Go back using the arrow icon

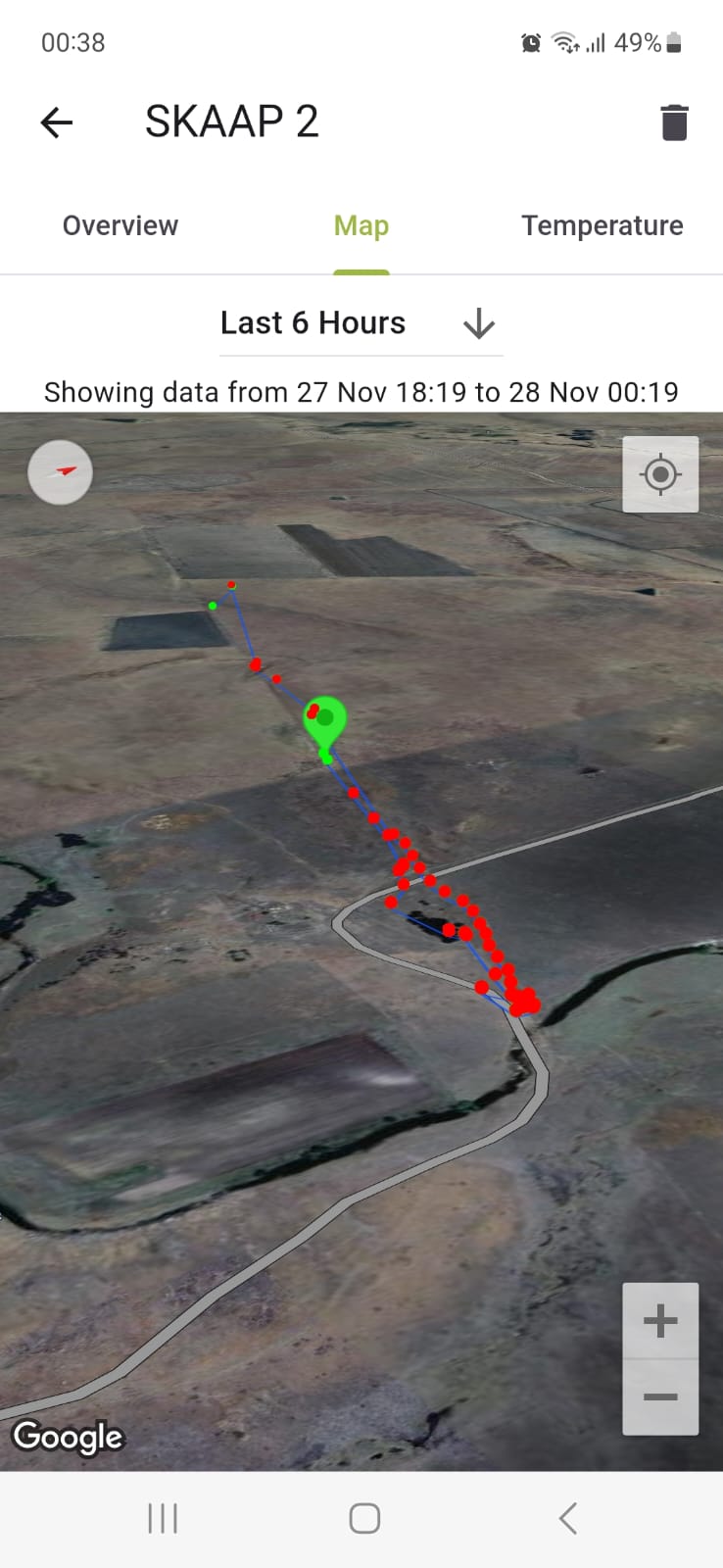[x=57, y=122]
